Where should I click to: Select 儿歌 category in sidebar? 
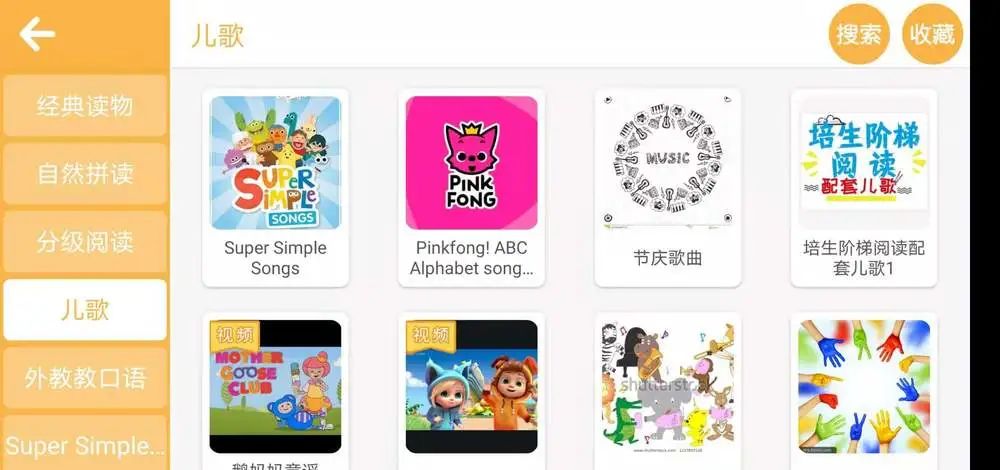tap(85, 310)
